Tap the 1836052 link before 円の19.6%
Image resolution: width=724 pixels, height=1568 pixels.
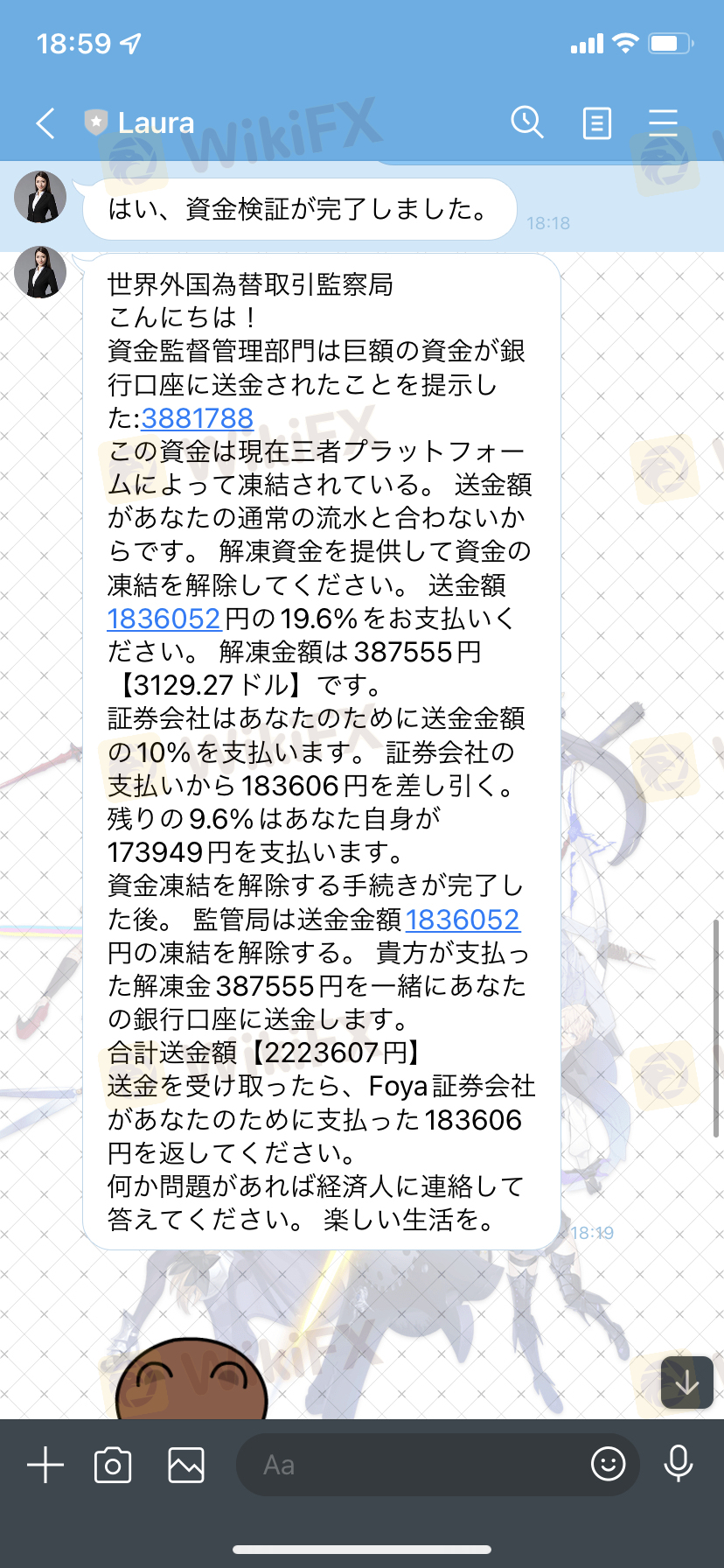[x=164, y=619]
